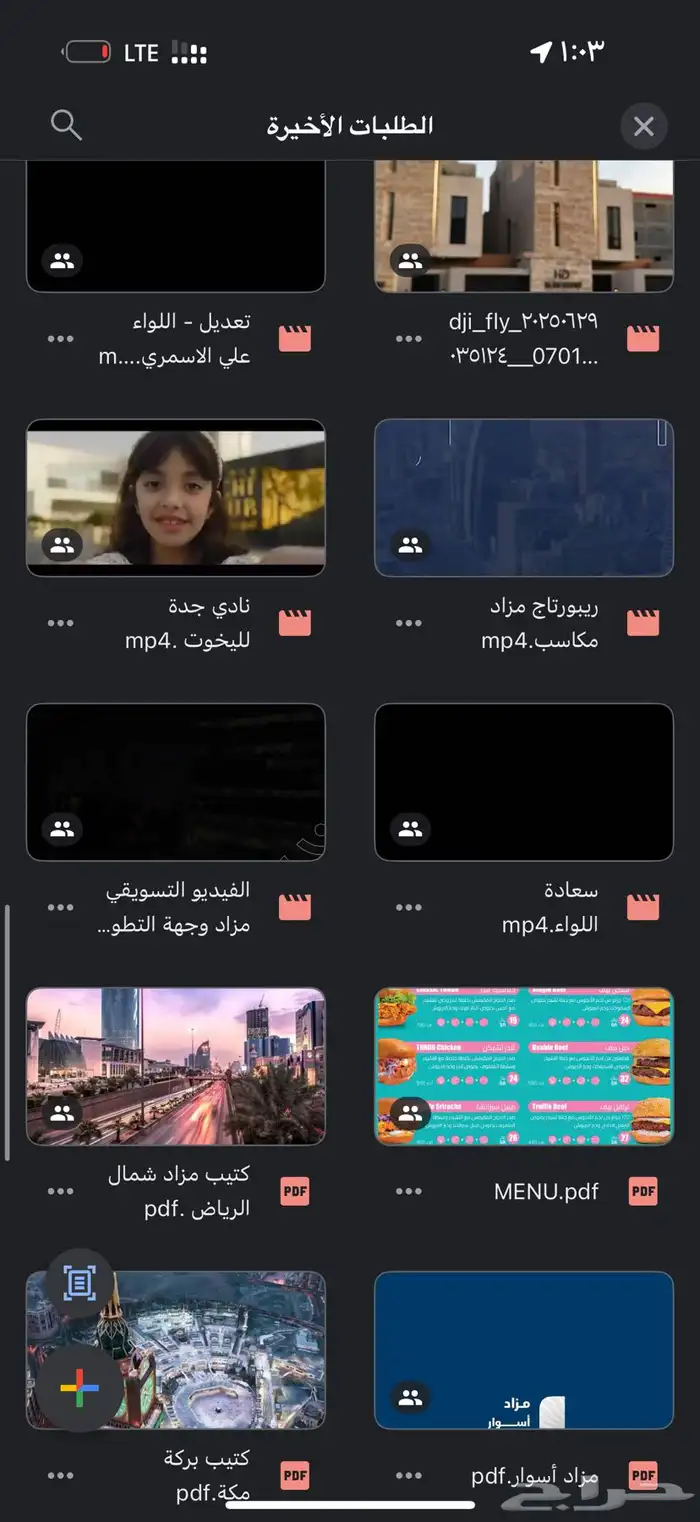
Task: Scan a document with the scan button
Action: pyautogui.click(x=79, y=1283)
